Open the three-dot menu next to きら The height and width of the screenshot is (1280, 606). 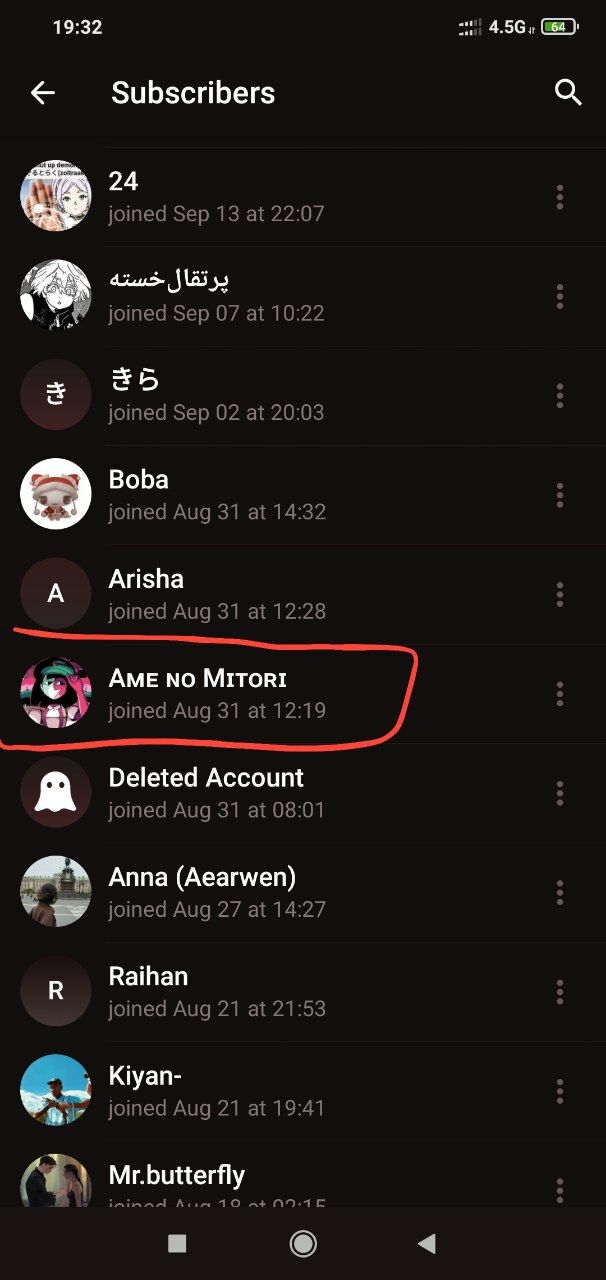pos(560,395)
